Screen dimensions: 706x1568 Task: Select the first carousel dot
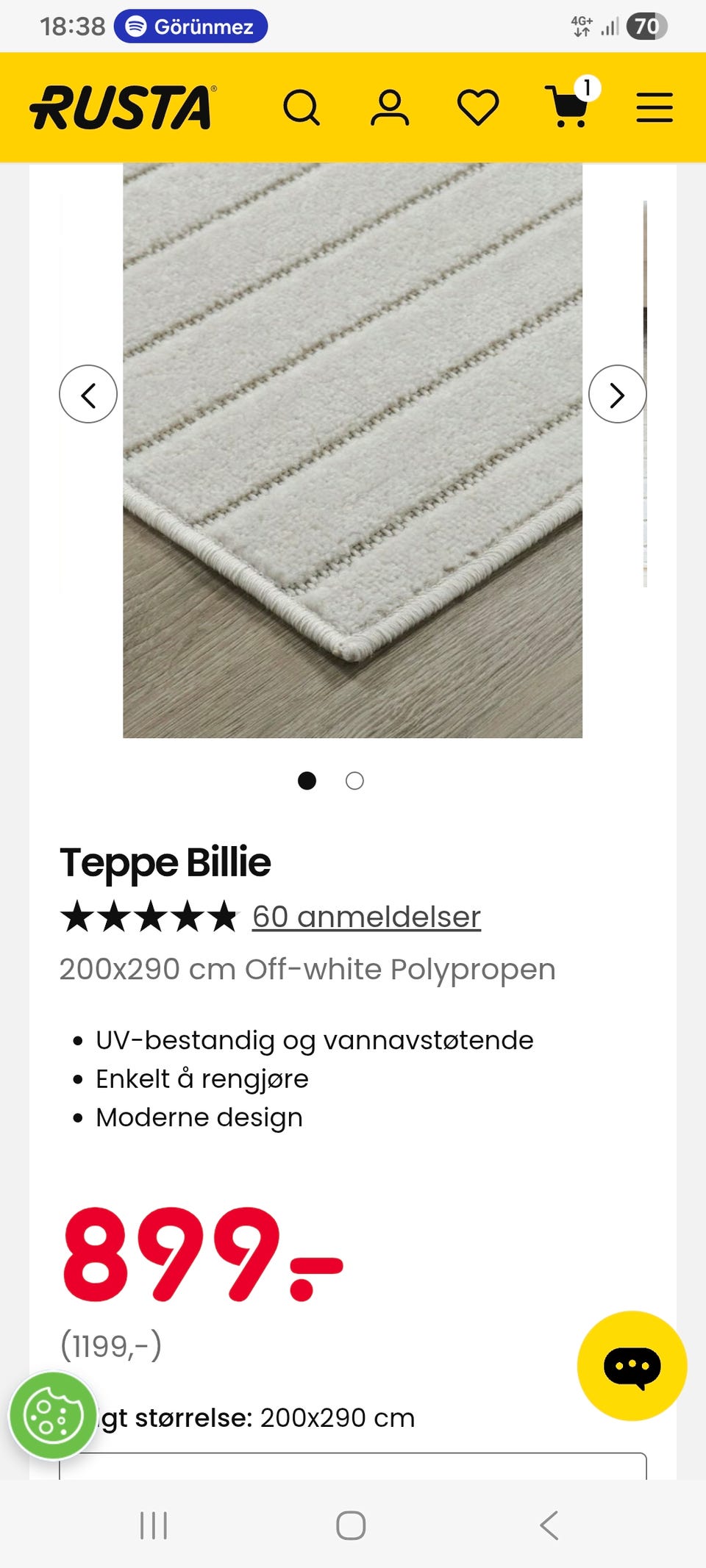[x=307, y=781]
